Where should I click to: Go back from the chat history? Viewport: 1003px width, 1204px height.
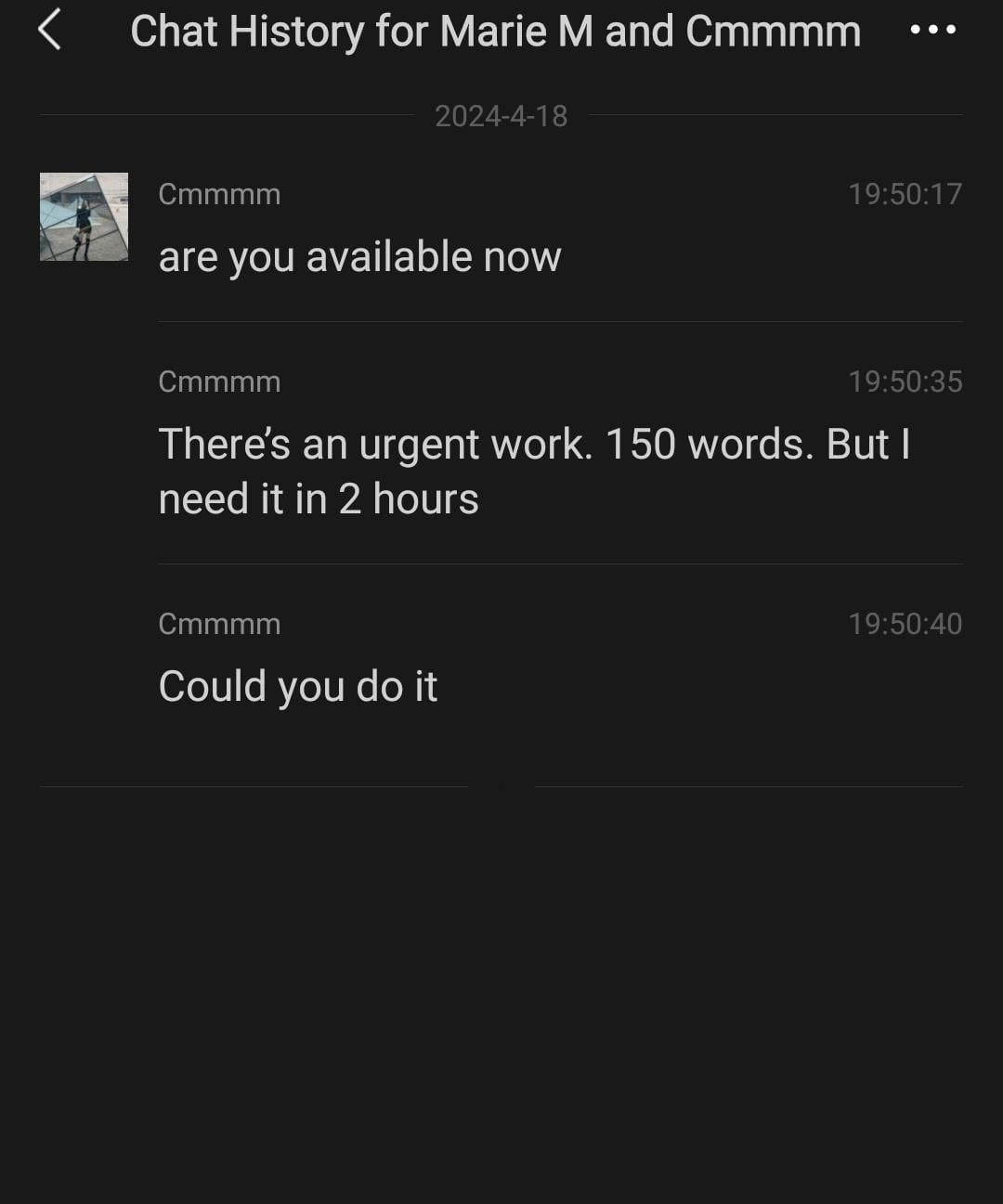[x=50, y=30]
